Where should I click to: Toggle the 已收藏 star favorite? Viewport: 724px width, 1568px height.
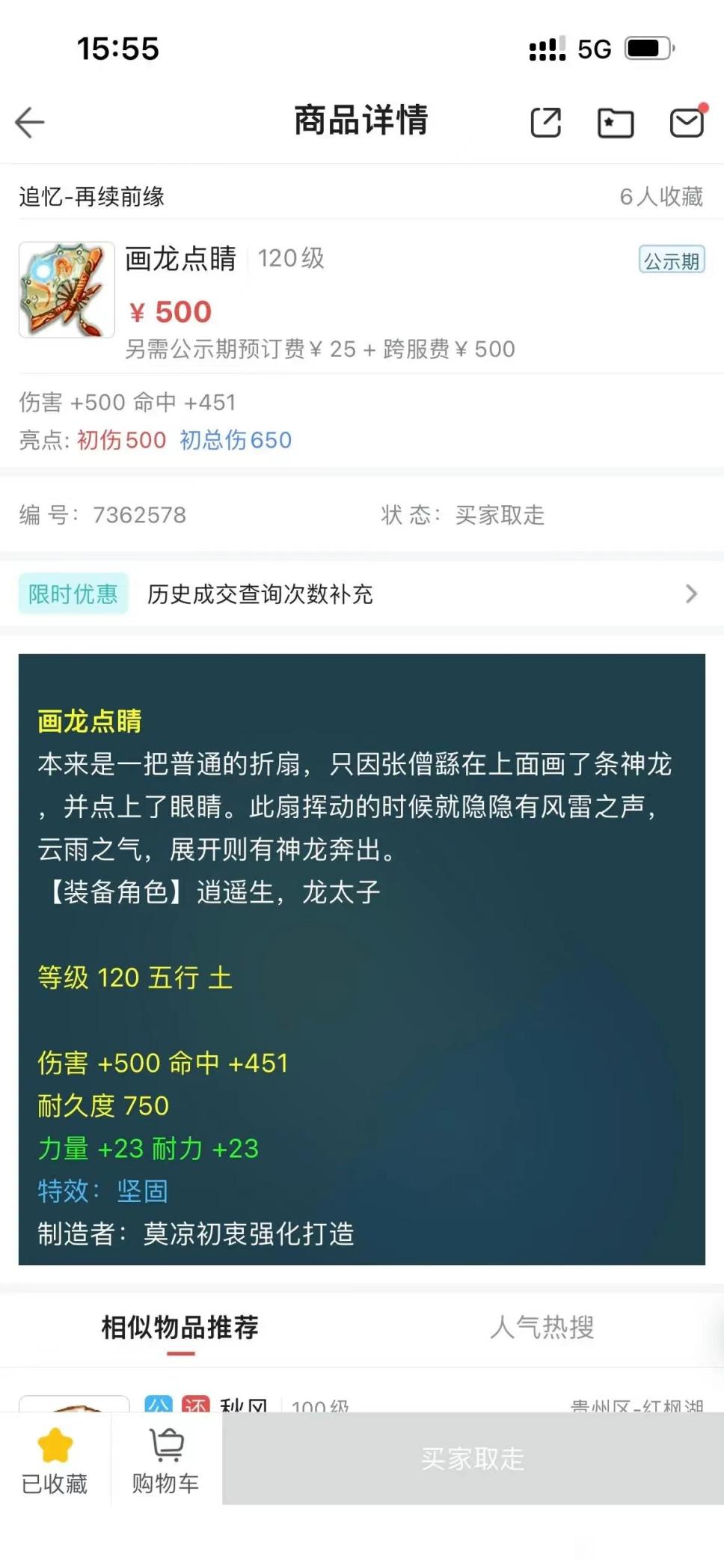pyautogui.click(x=55, y=1459)
